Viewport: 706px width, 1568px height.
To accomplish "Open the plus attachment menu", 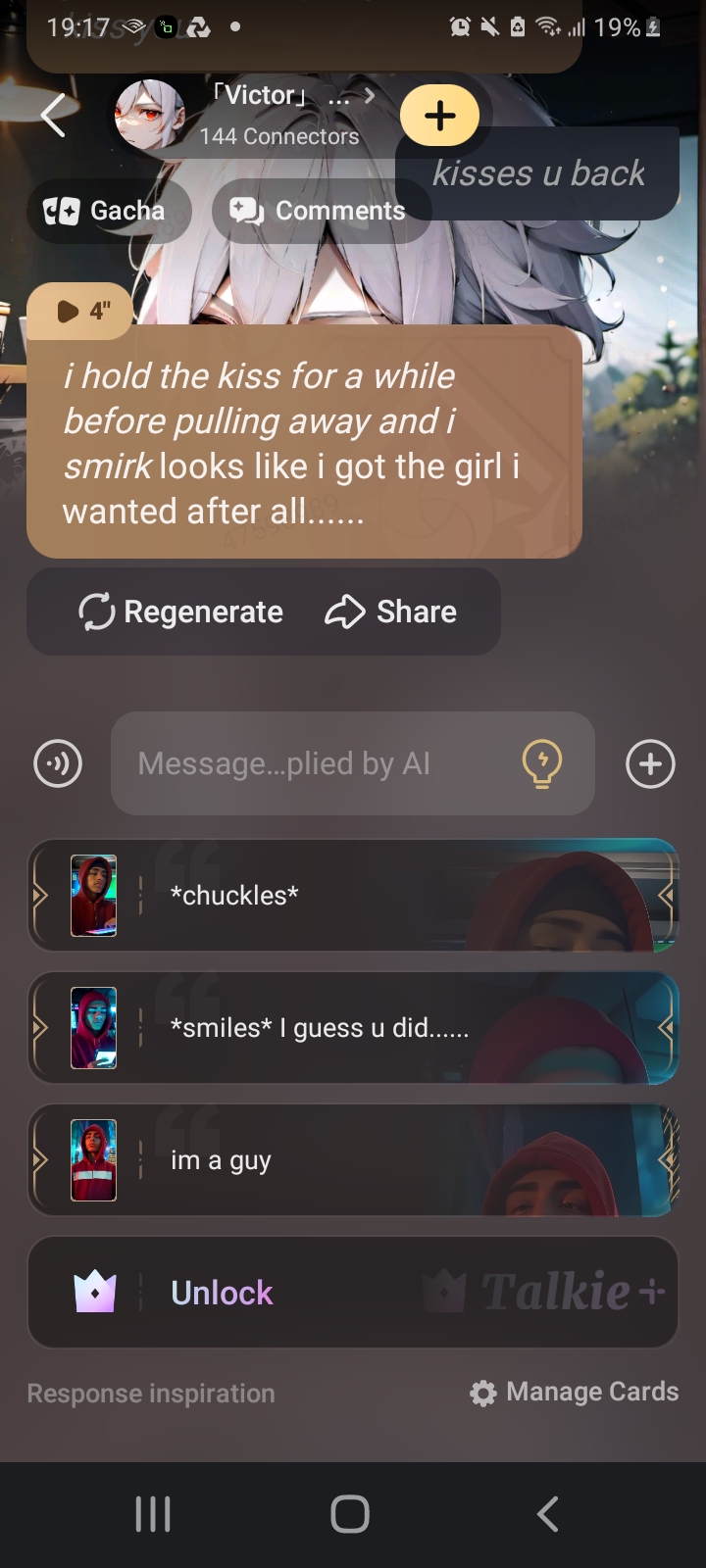I will click(650, 764).
